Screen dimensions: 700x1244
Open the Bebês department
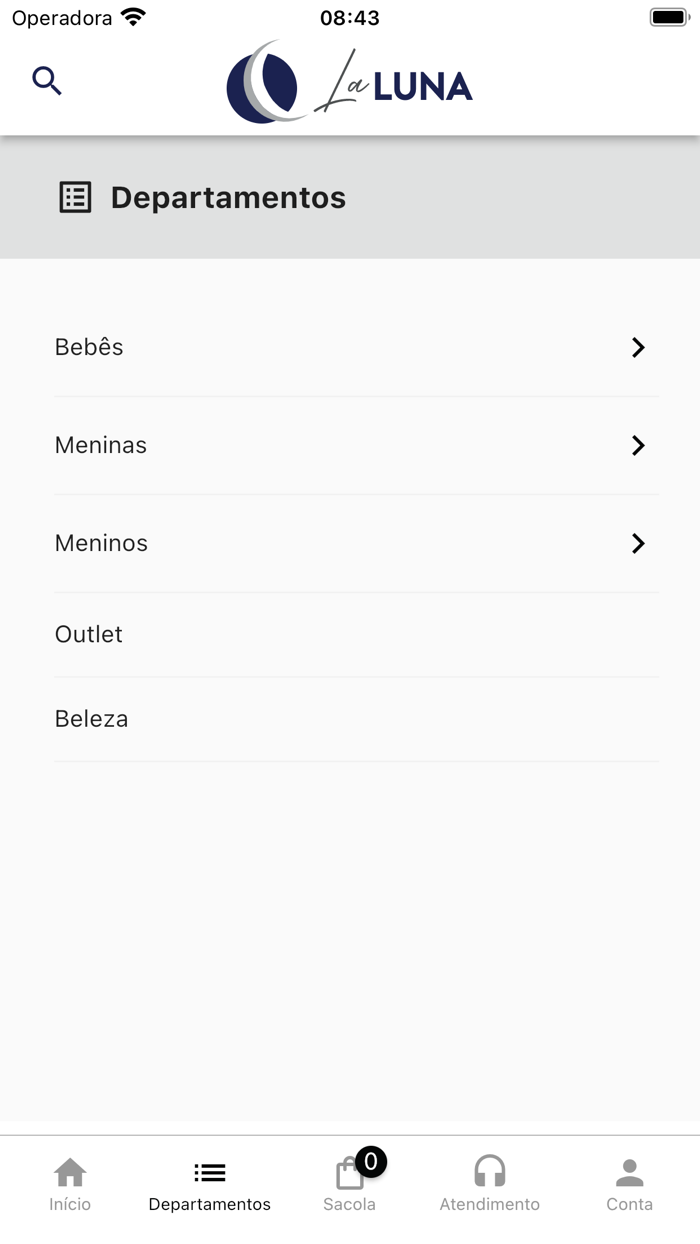357,347
